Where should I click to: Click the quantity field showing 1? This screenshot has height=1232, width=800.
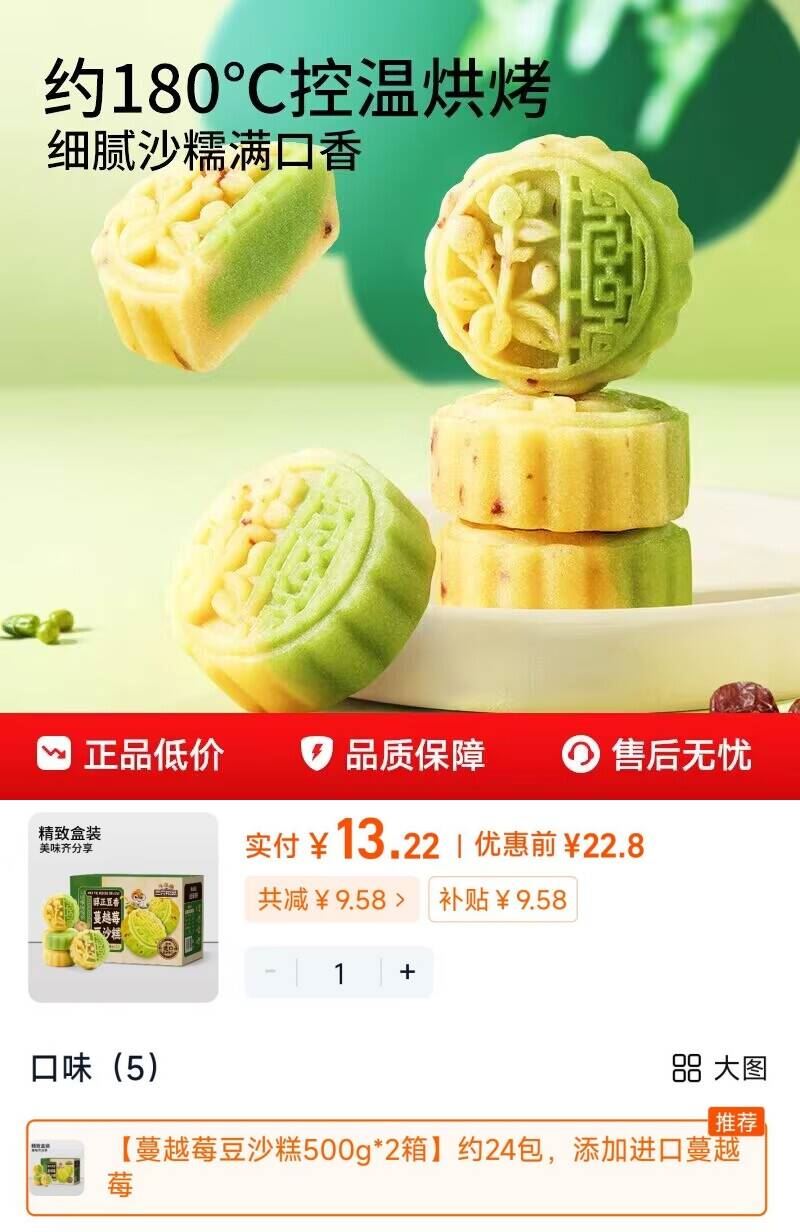[x=338, y=971]
